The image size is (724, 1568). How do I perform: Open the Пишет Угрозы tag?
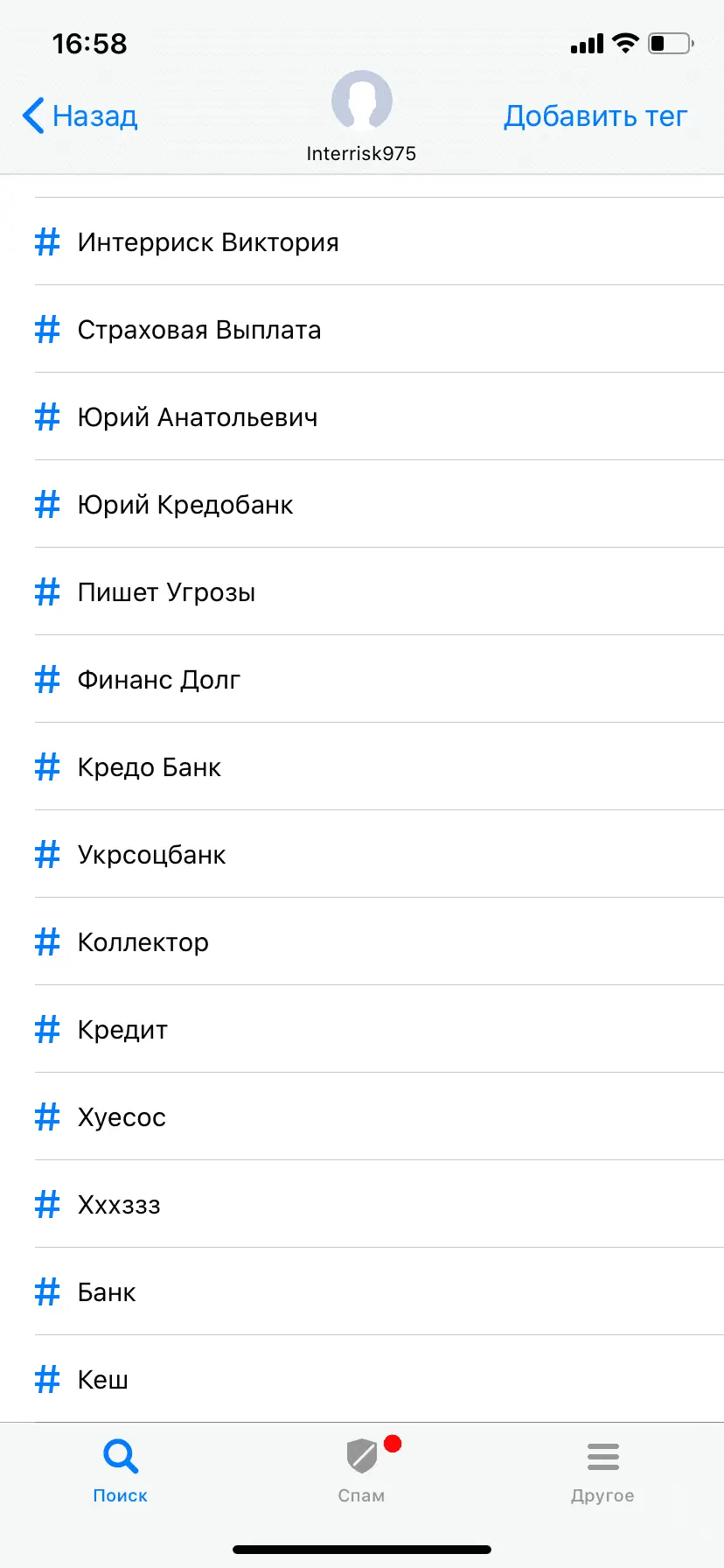pos(166,592)
